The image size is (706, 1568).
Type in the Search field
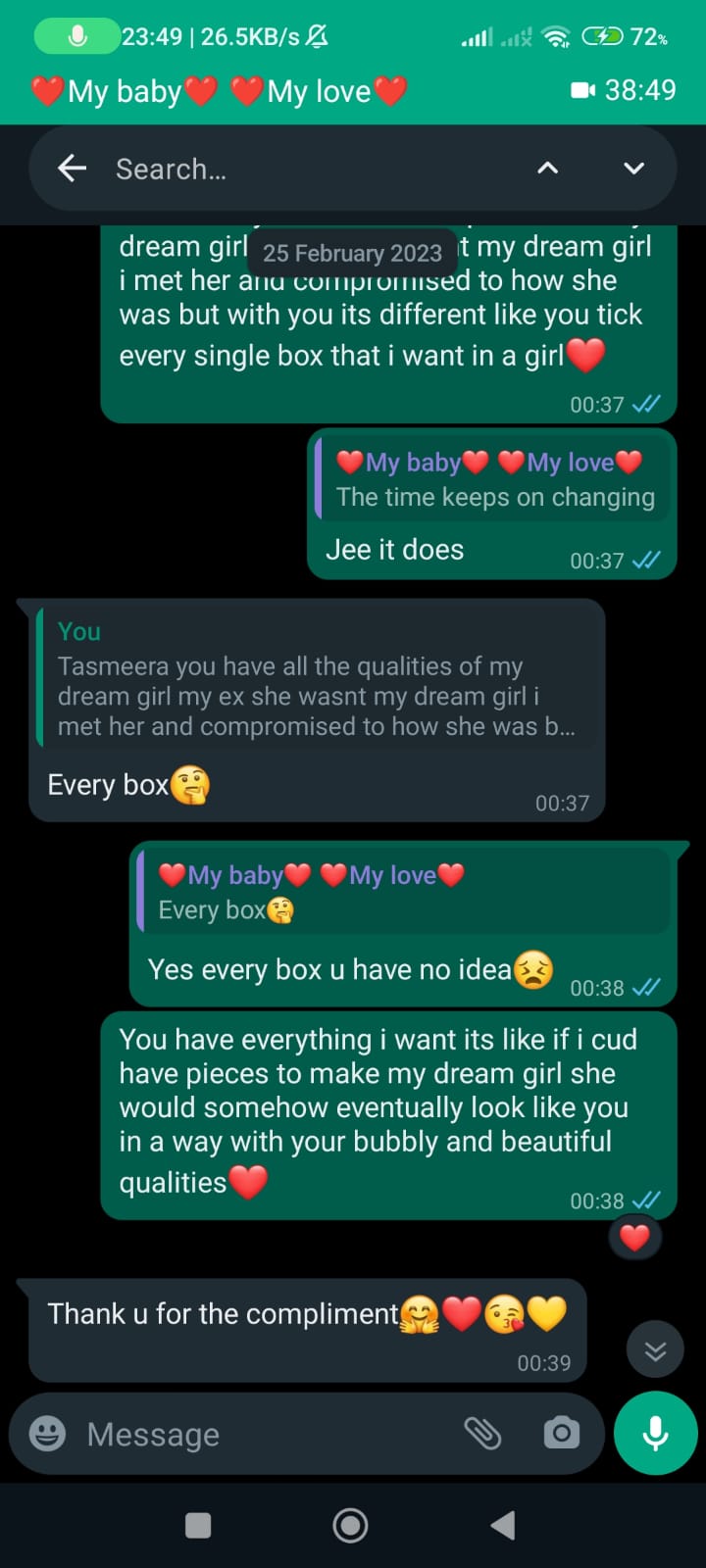coord(314,169)
